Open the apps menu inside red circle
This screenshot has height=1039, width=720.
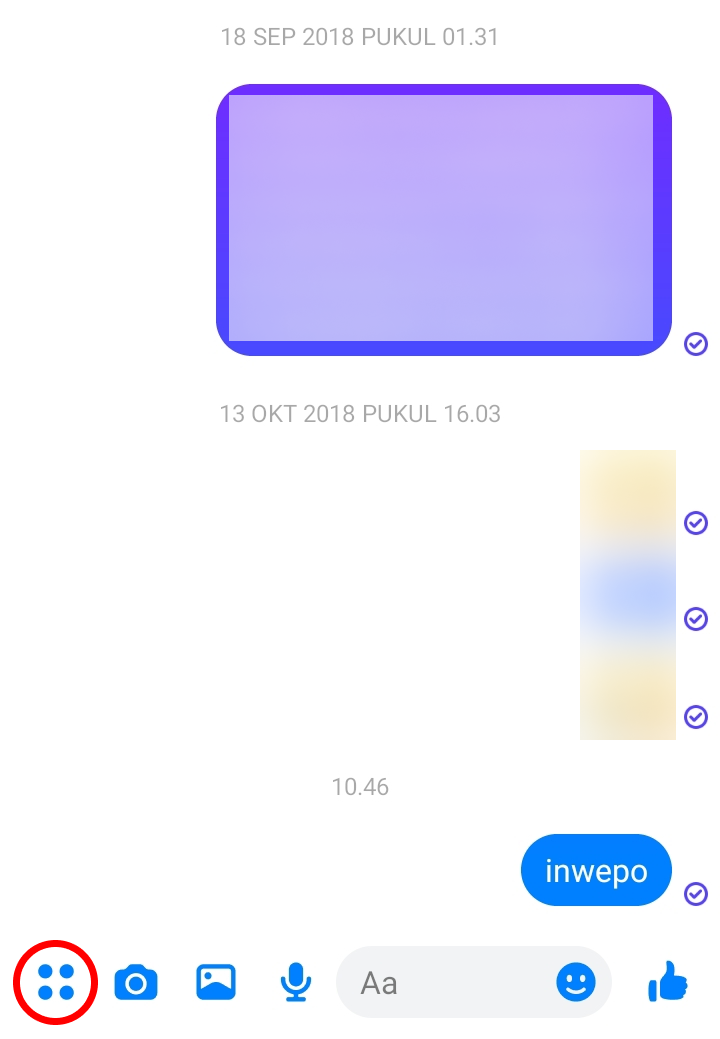pyautogui.click(x=57, y=982)
